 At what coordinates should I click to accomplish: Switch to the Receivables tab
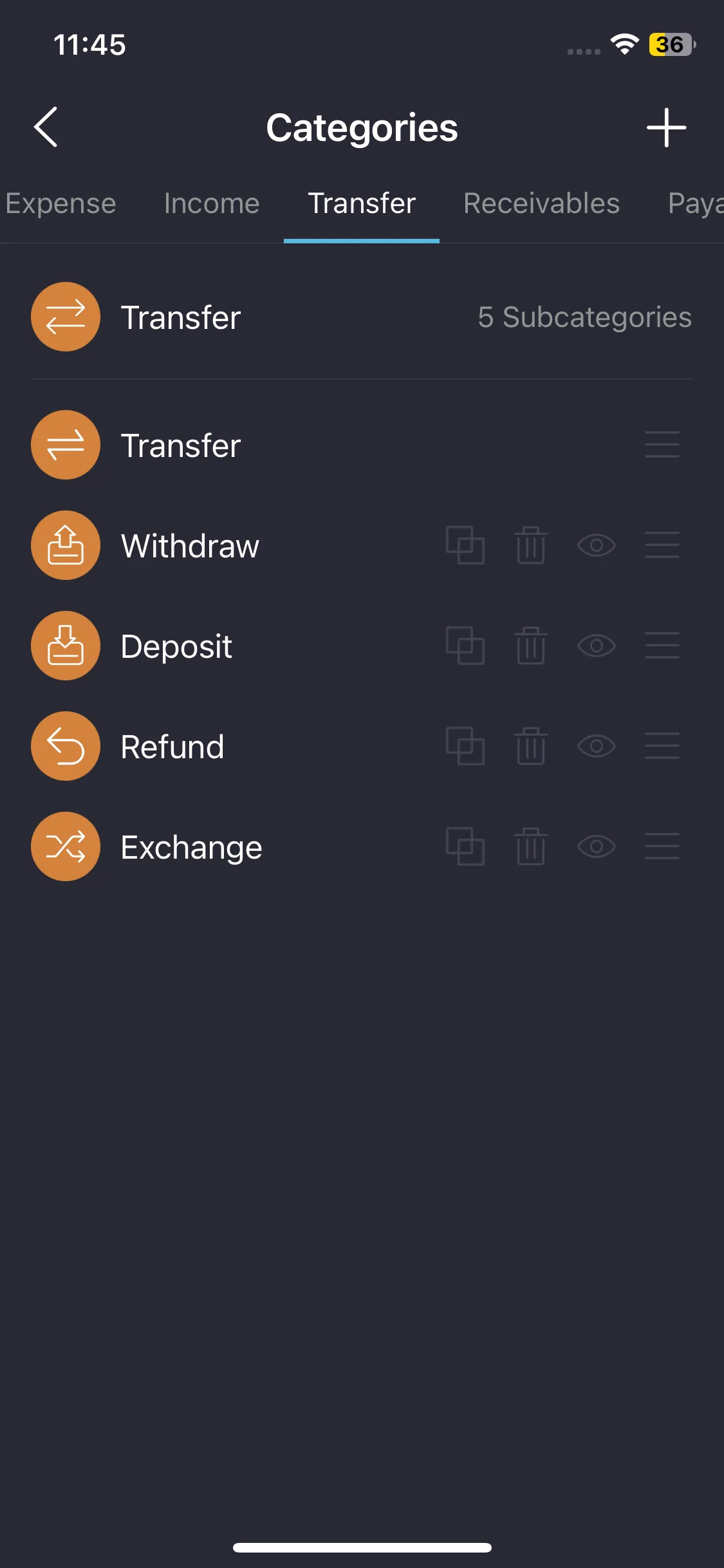pos(541,203)
